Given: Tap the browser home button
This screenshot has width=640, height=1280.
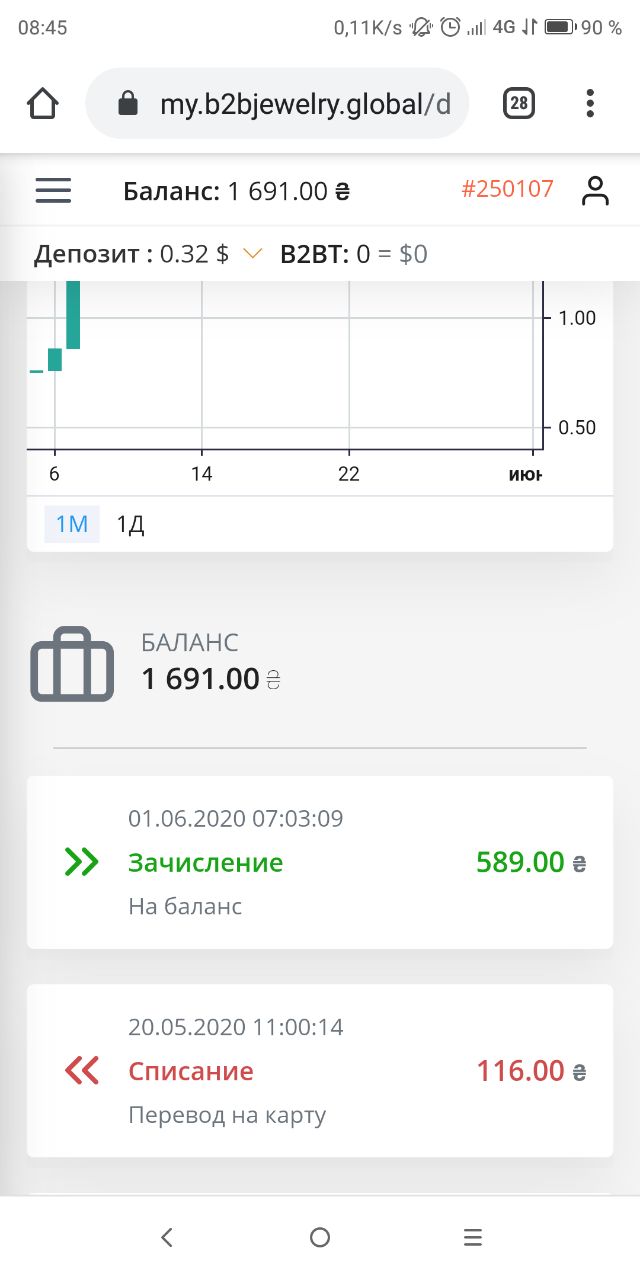Looking at the screenshot, I should [x=43, y=103].
